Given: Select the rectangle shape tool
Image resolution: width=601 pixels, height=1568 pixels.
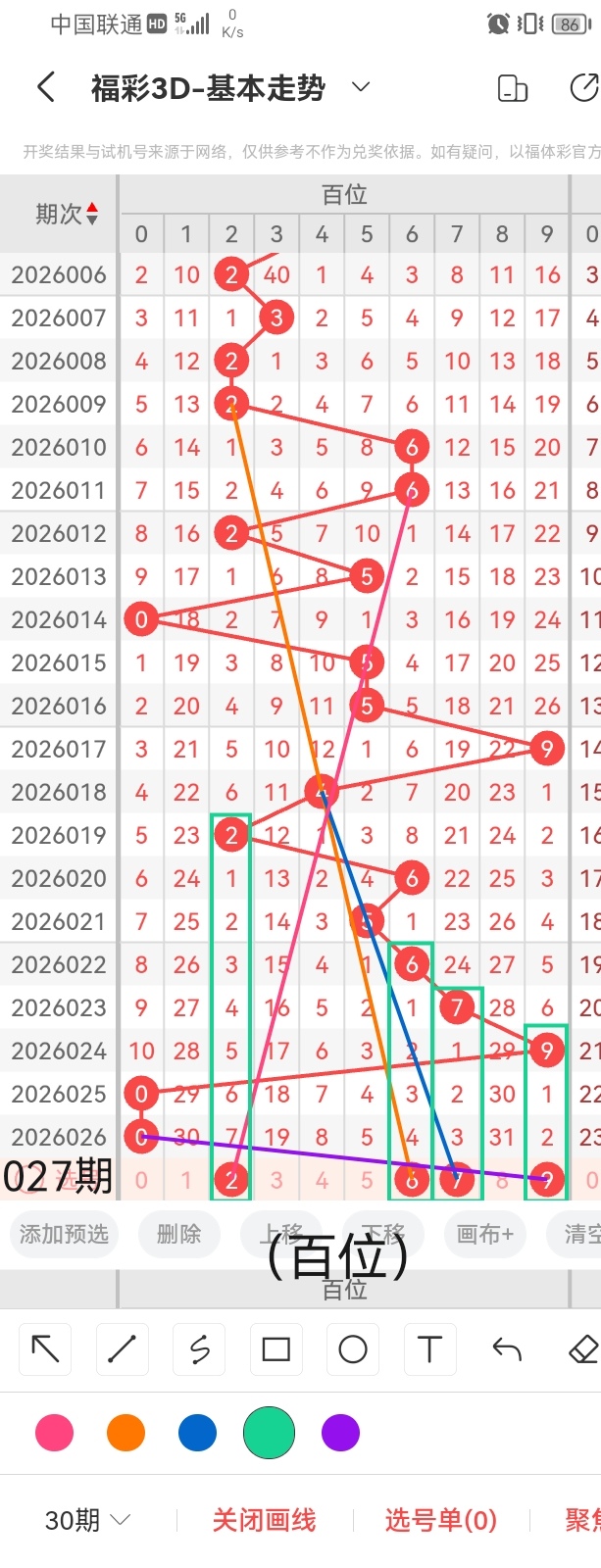Looking at the screenshot, I should tap(275, 1349).
